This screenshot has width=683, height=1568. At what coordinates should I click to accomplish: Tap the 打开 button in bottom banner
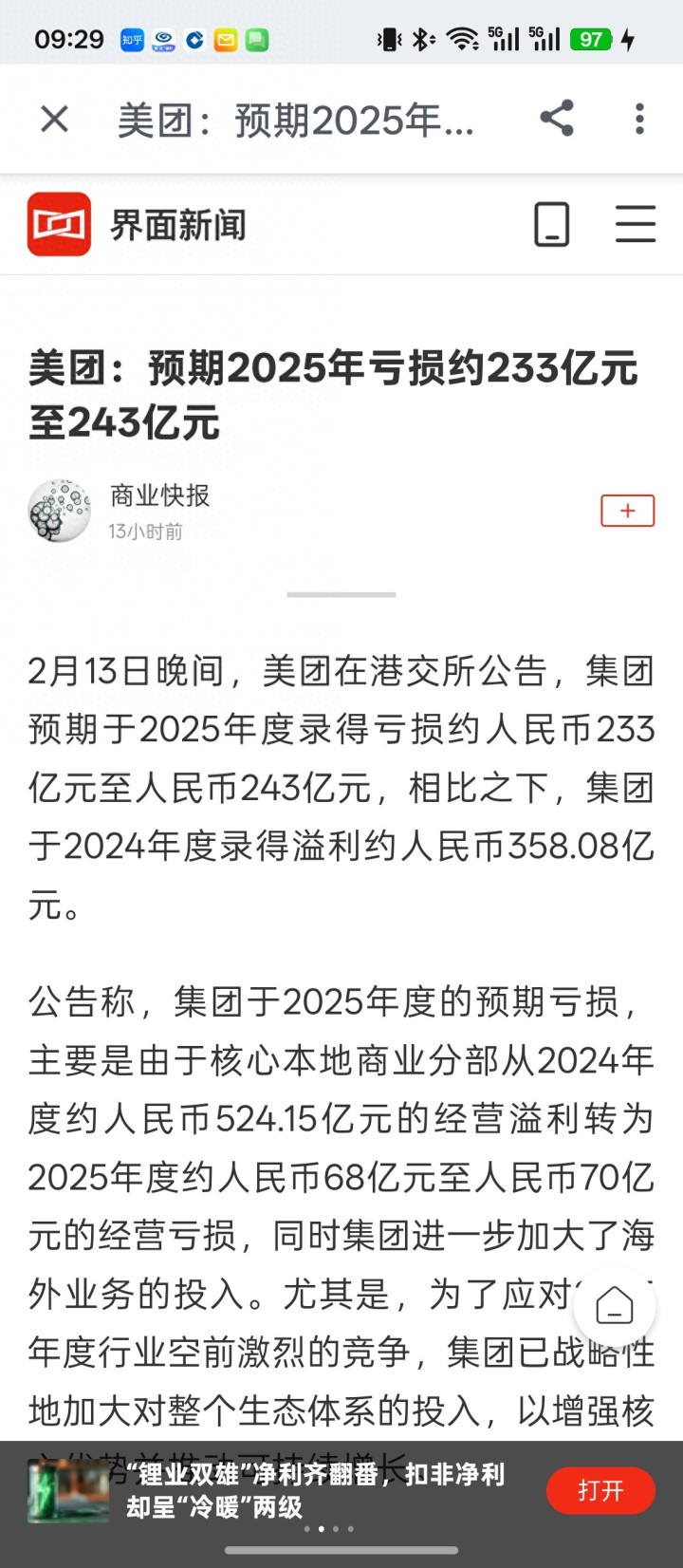tap(600, 1491)
